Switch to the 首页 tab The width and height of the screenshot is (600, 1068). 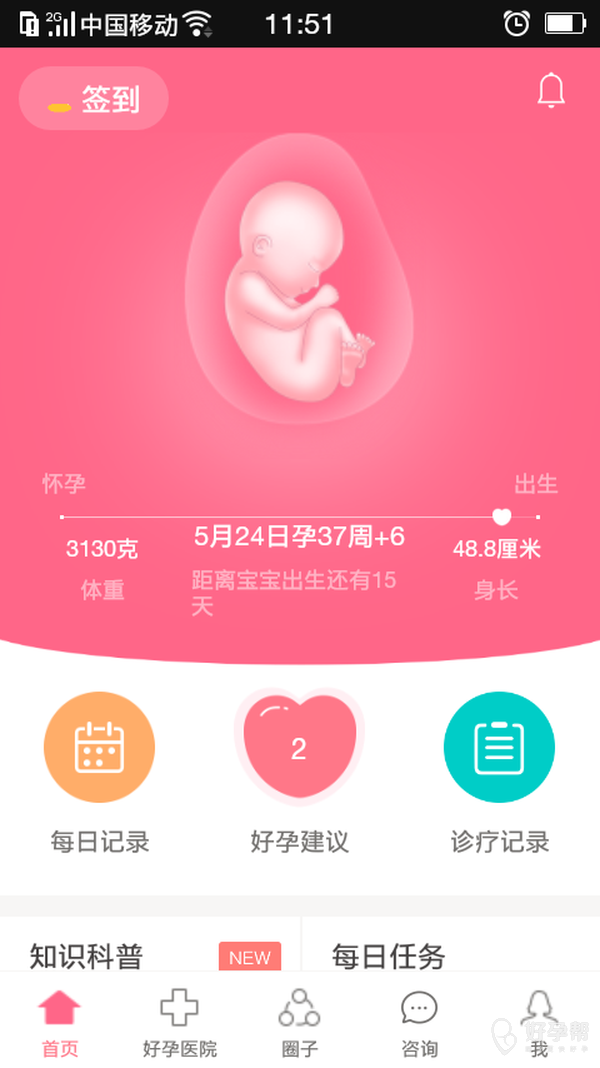[x=60, y=1021]
